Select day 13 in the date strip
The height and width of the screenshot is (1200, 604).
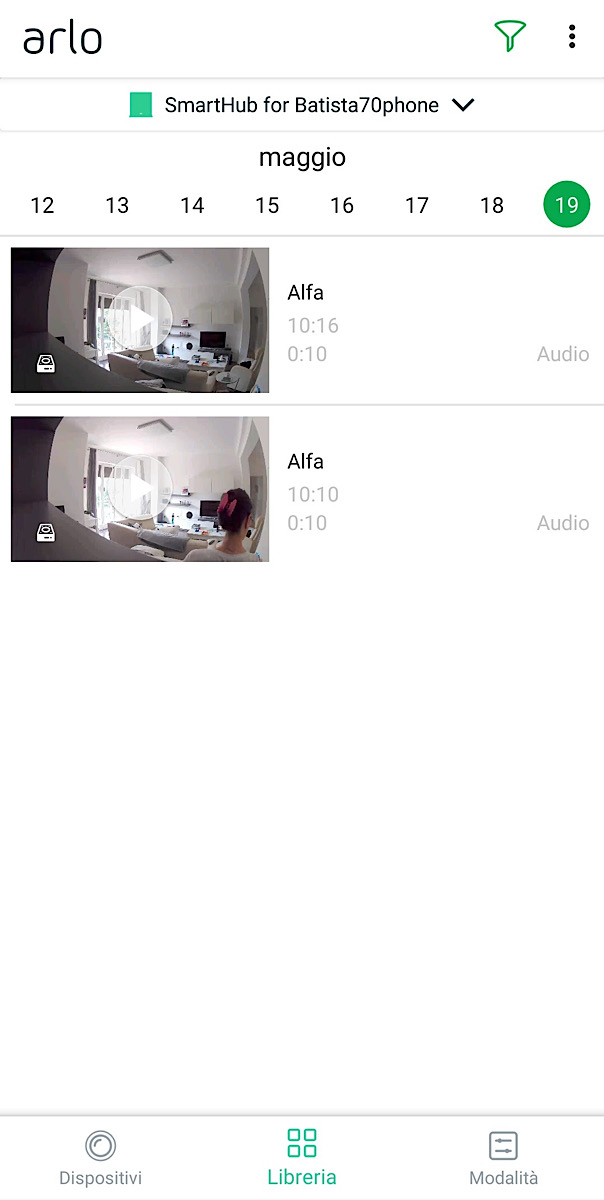pyautogui.click(x=117, y=205)
